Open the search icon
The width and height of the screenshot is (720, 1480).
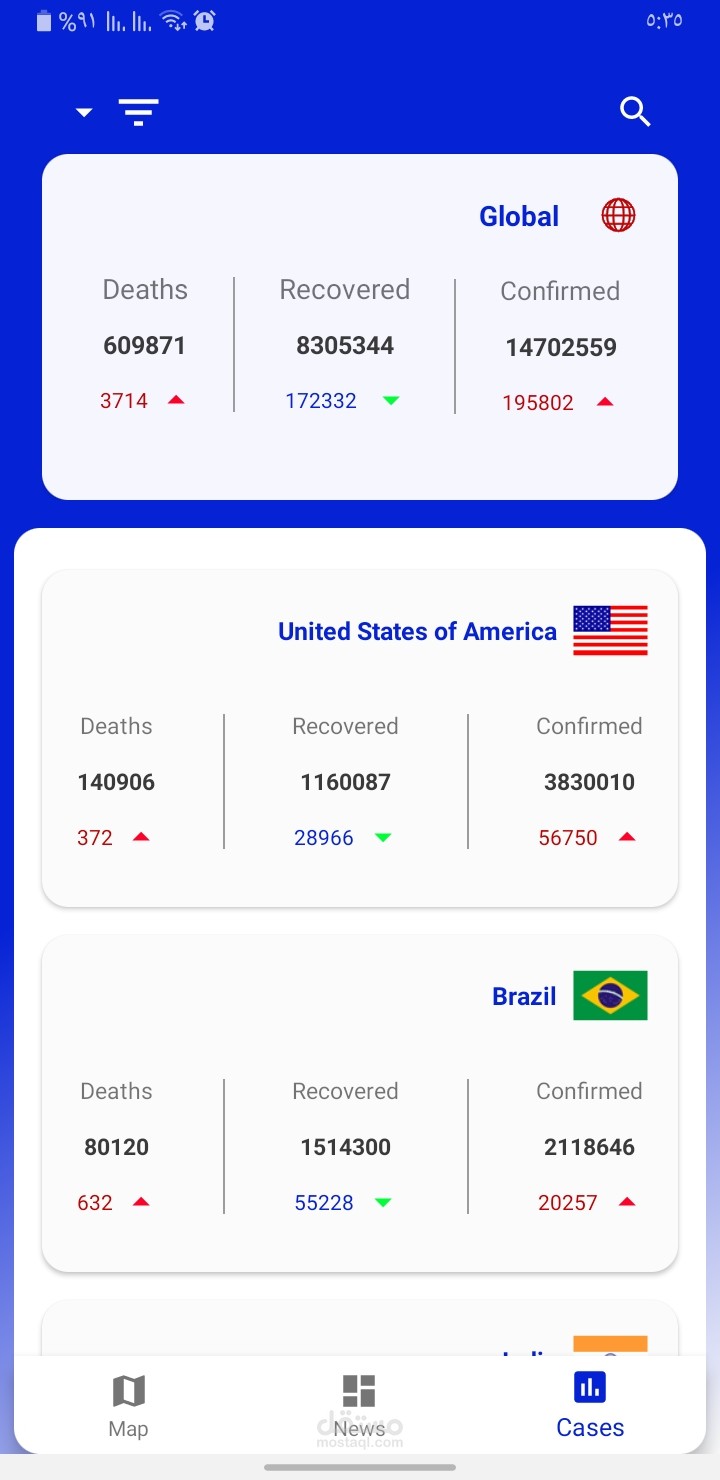click(x=635, y=111)
